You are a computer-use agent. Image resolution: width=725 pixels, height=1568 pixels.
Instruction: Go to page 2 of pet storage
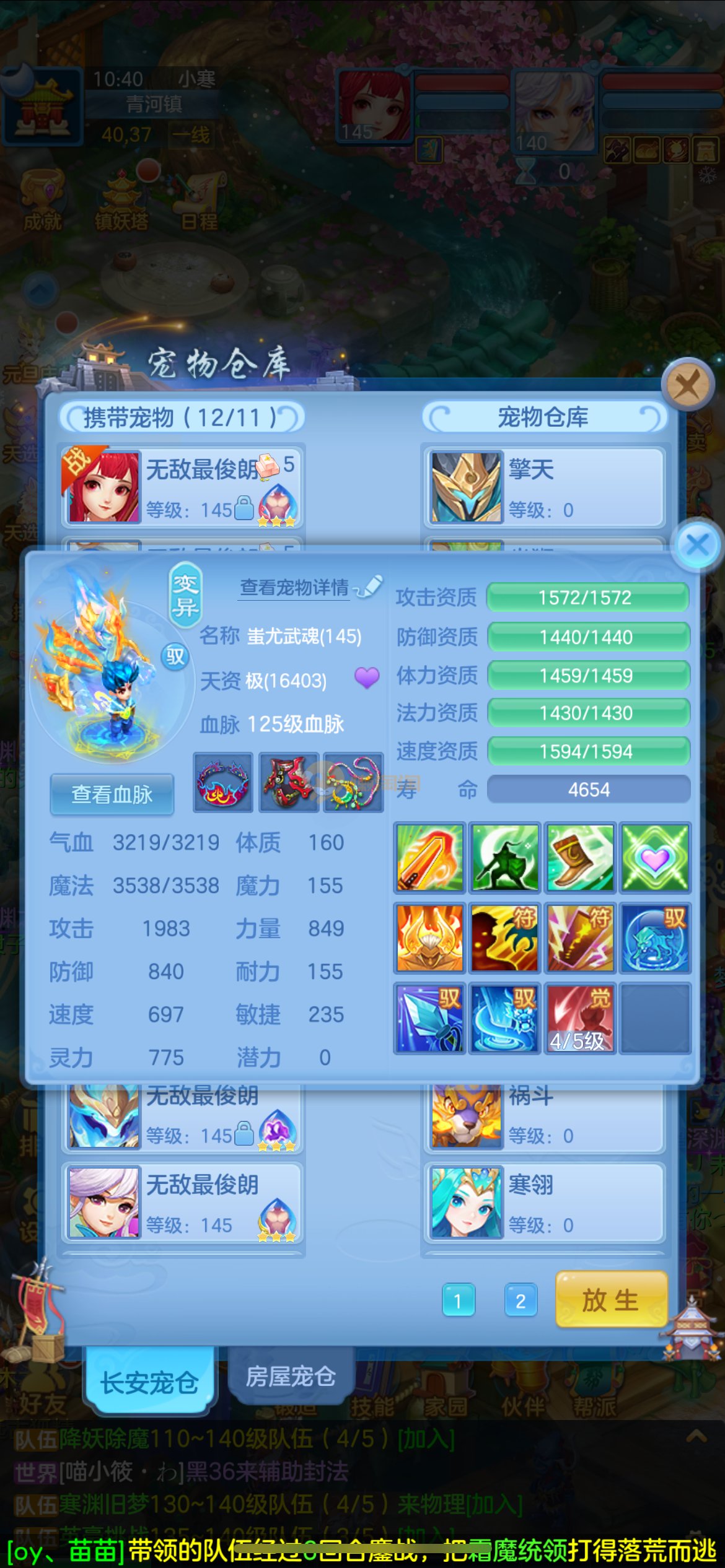(521, 1300)
